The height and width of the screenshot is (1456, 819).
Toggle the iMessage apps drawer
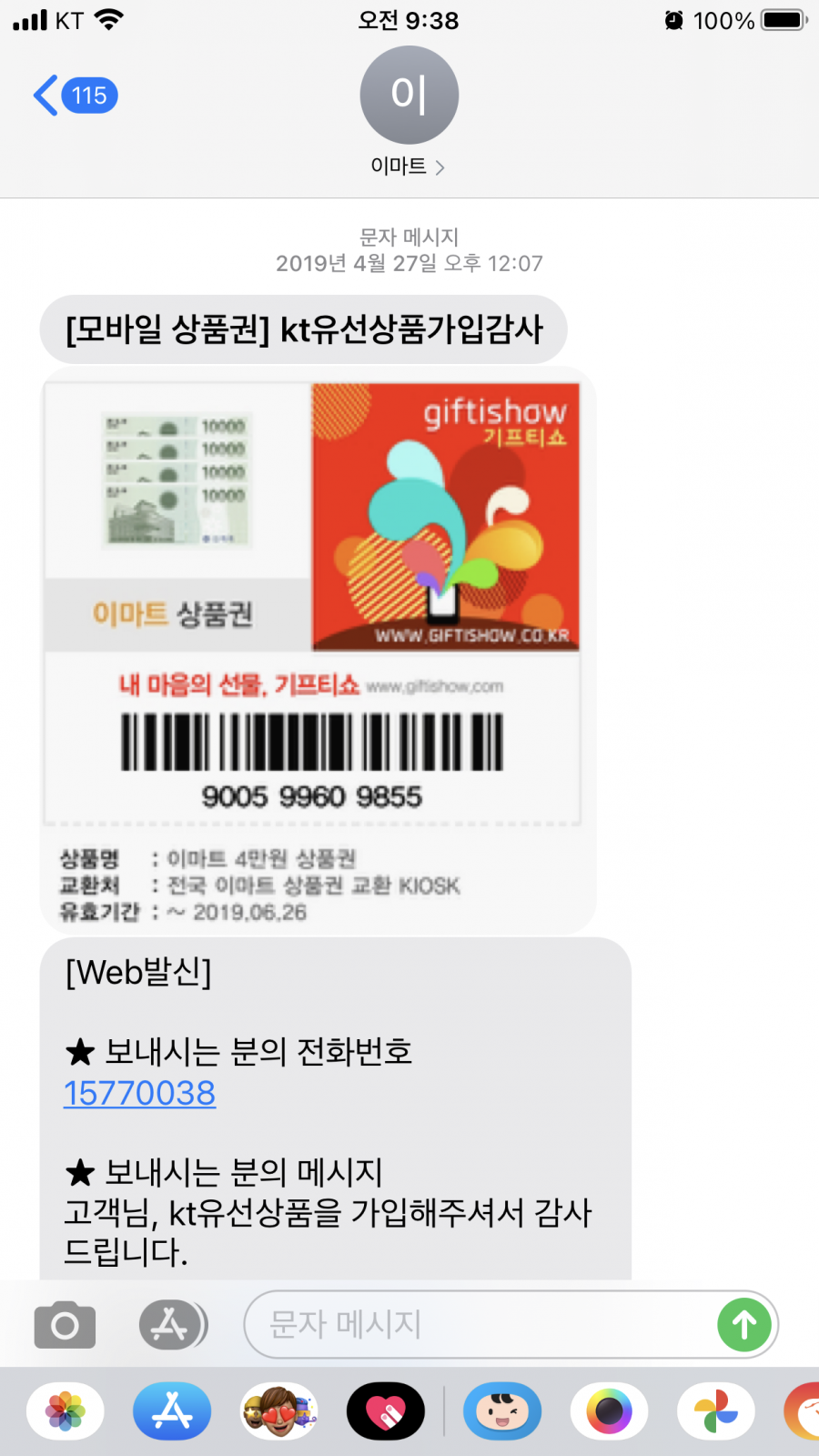pyautogui.click(x=172, y=1325)
